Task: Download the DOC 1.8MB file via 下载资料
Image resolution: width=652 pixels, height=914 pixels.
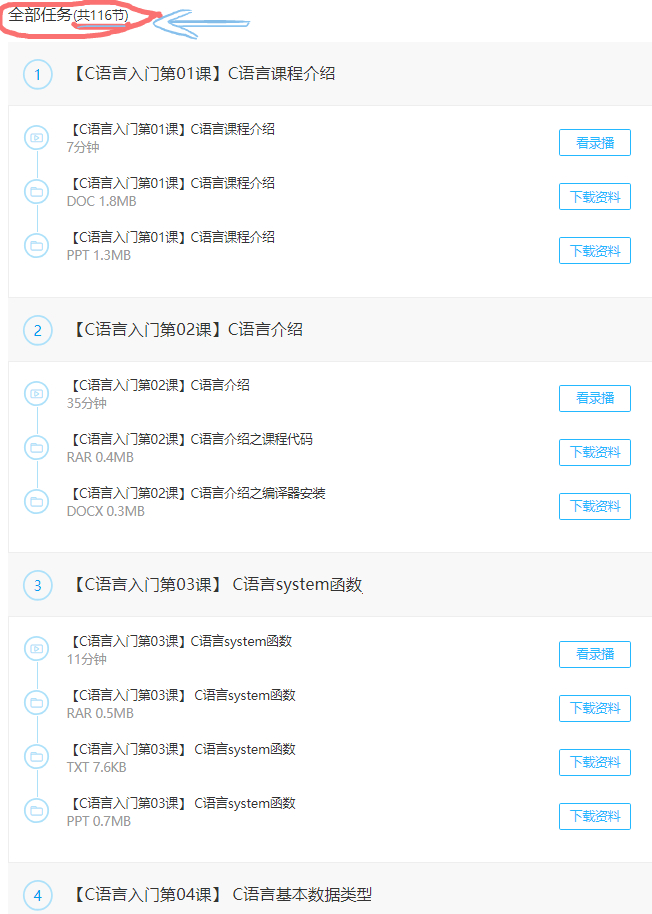Action: pos(594,197)
